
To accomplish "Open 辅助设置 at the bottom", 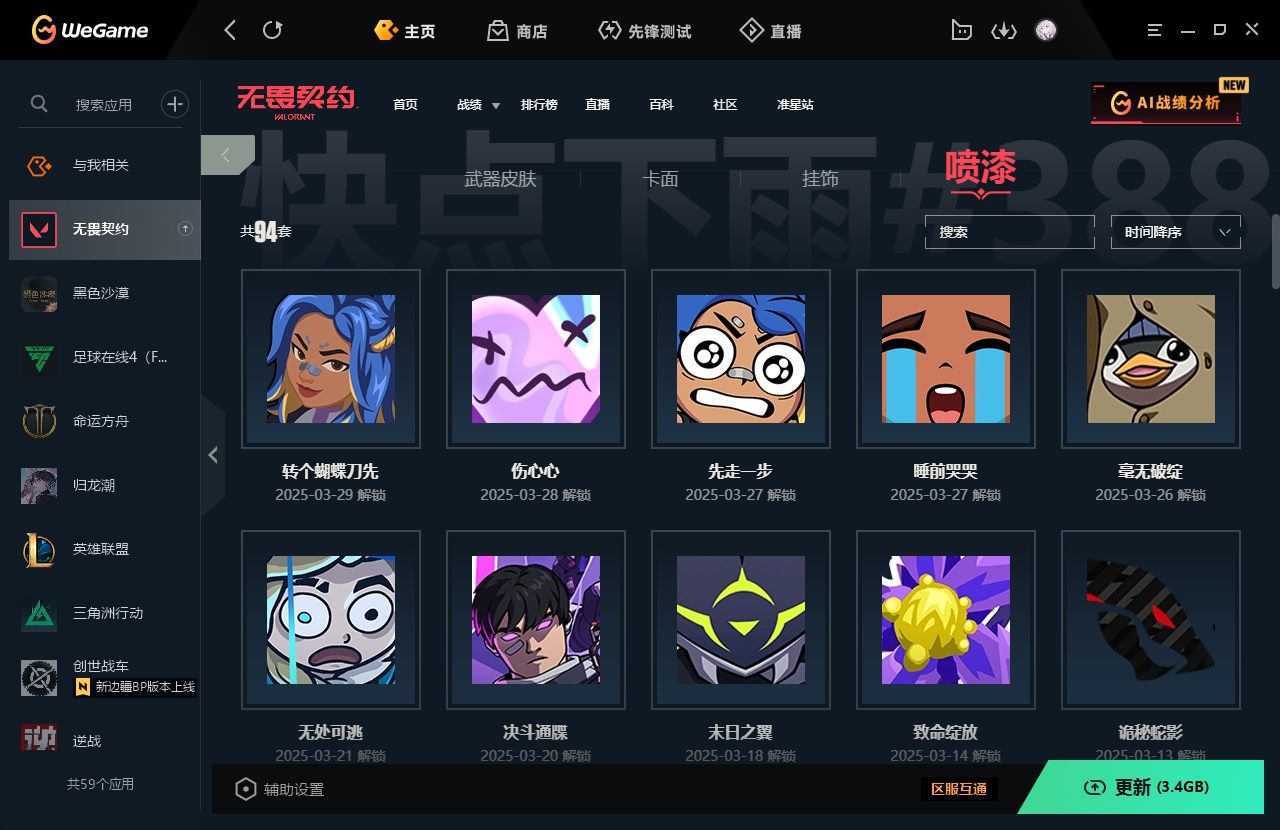I will tap(280, 789).
